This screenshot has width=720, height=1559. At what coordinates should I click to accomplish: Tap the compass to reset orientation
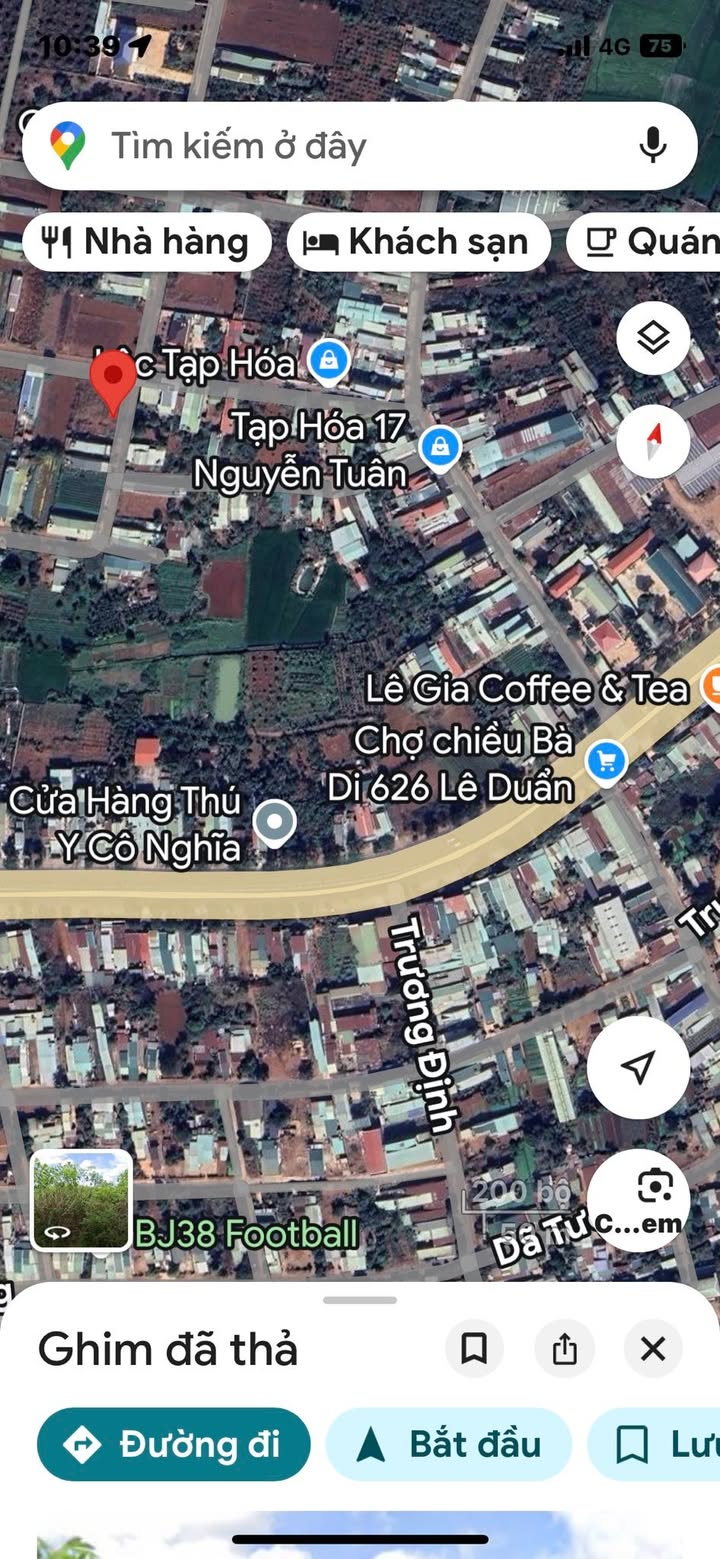pyautogui.click(x=653, y=441)
